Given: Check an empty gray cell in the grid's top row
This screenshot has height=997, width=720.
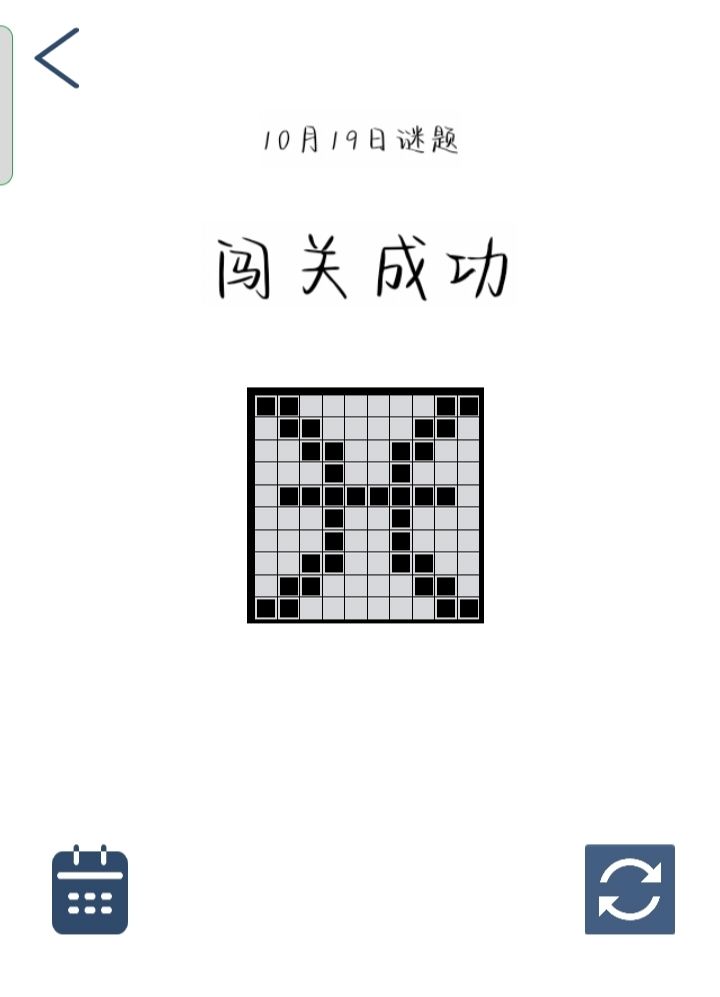Looking at the screenshot, I should [357, 407].
